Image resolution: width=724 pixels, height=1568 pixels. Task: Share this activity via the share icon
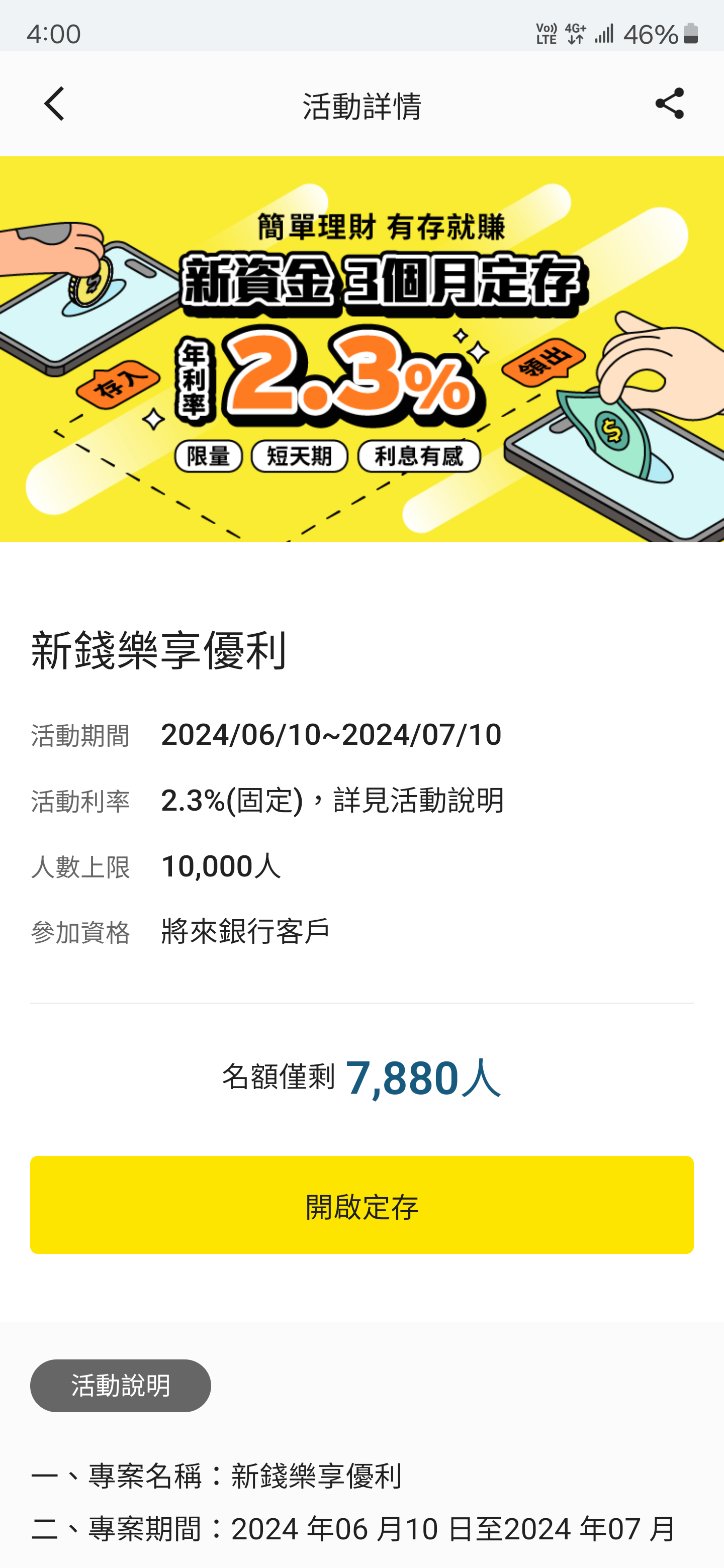[x=669, y=104]
